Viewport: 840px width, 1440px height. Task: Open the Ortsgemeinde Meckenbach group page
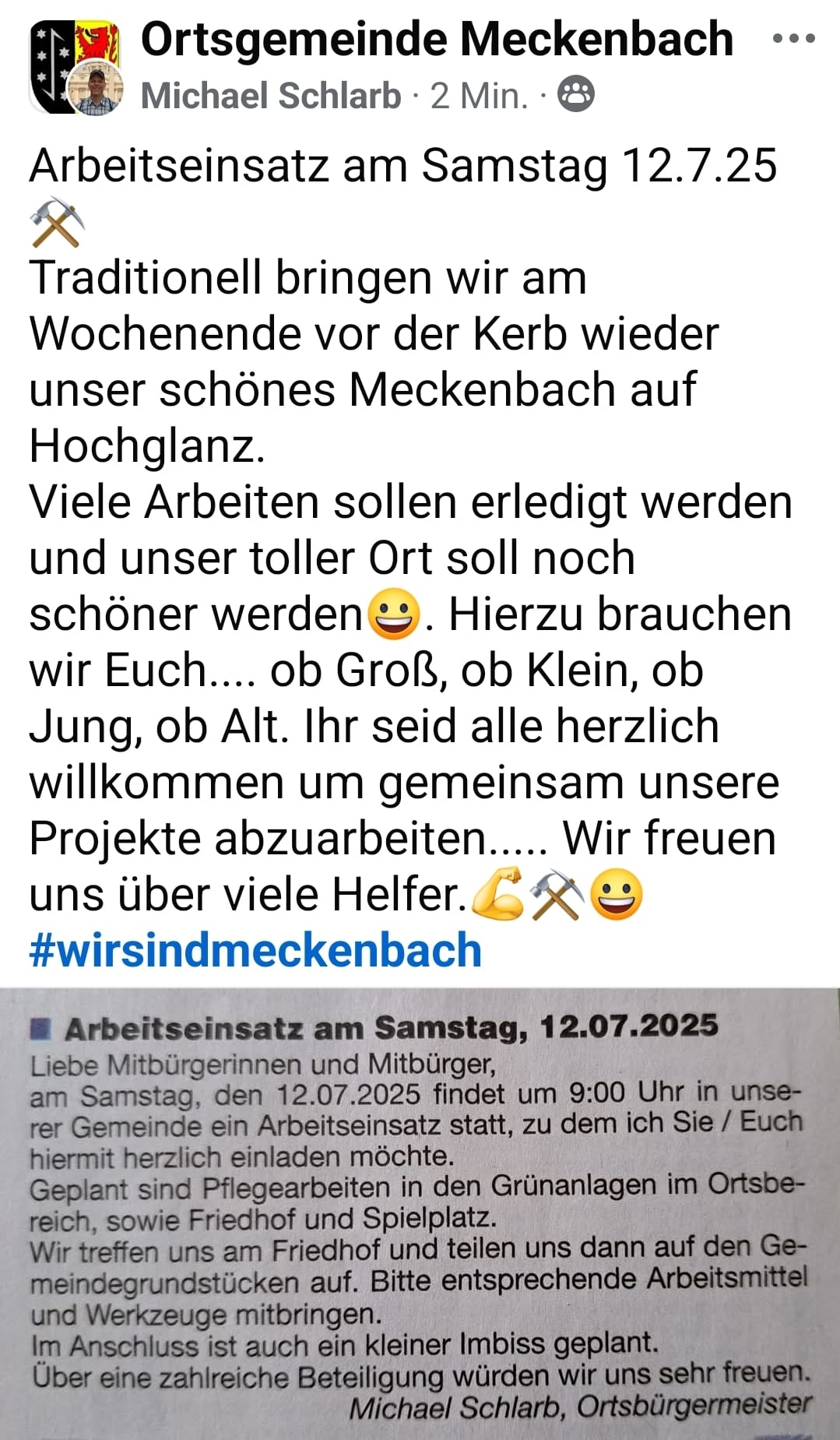(x=437, y=39)
